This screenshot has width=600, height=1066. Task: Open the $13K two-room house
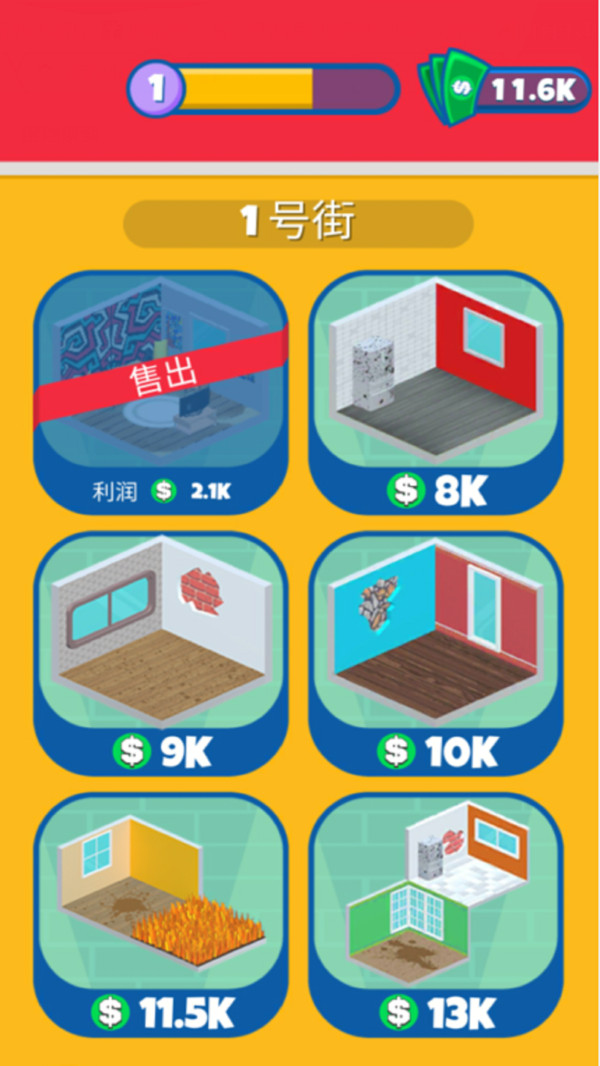pos(436,913)
